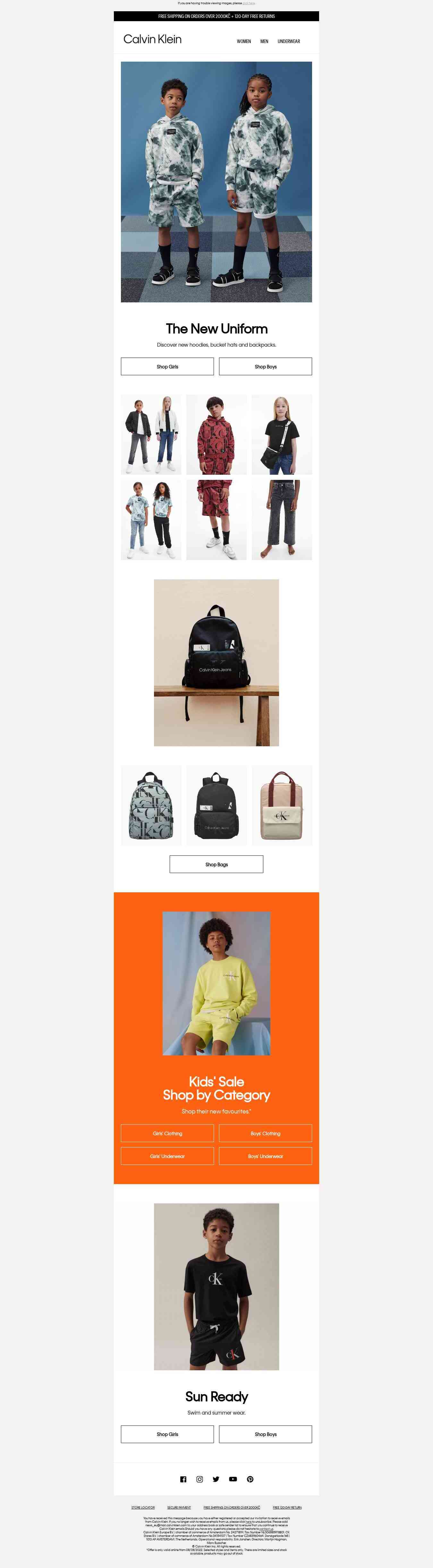Open the Facebook icon
The width and height of the screenshot is (433, 1568).
[183, 1479]
